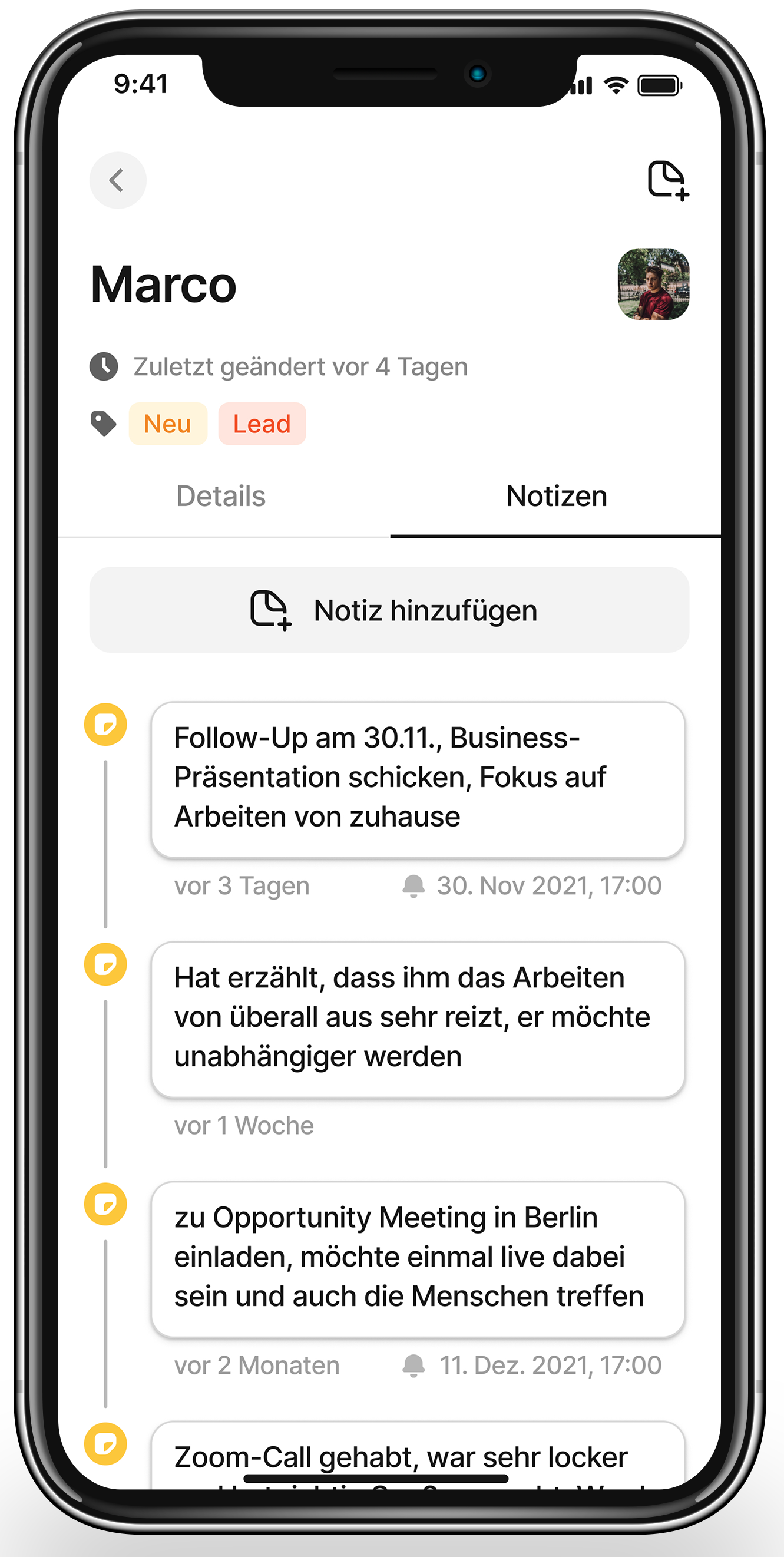Image resolution: width=784 pixels, height=1557 pixels.
Task: Open the Follow-Up am 30.11. note
Action: click(418, 779)
